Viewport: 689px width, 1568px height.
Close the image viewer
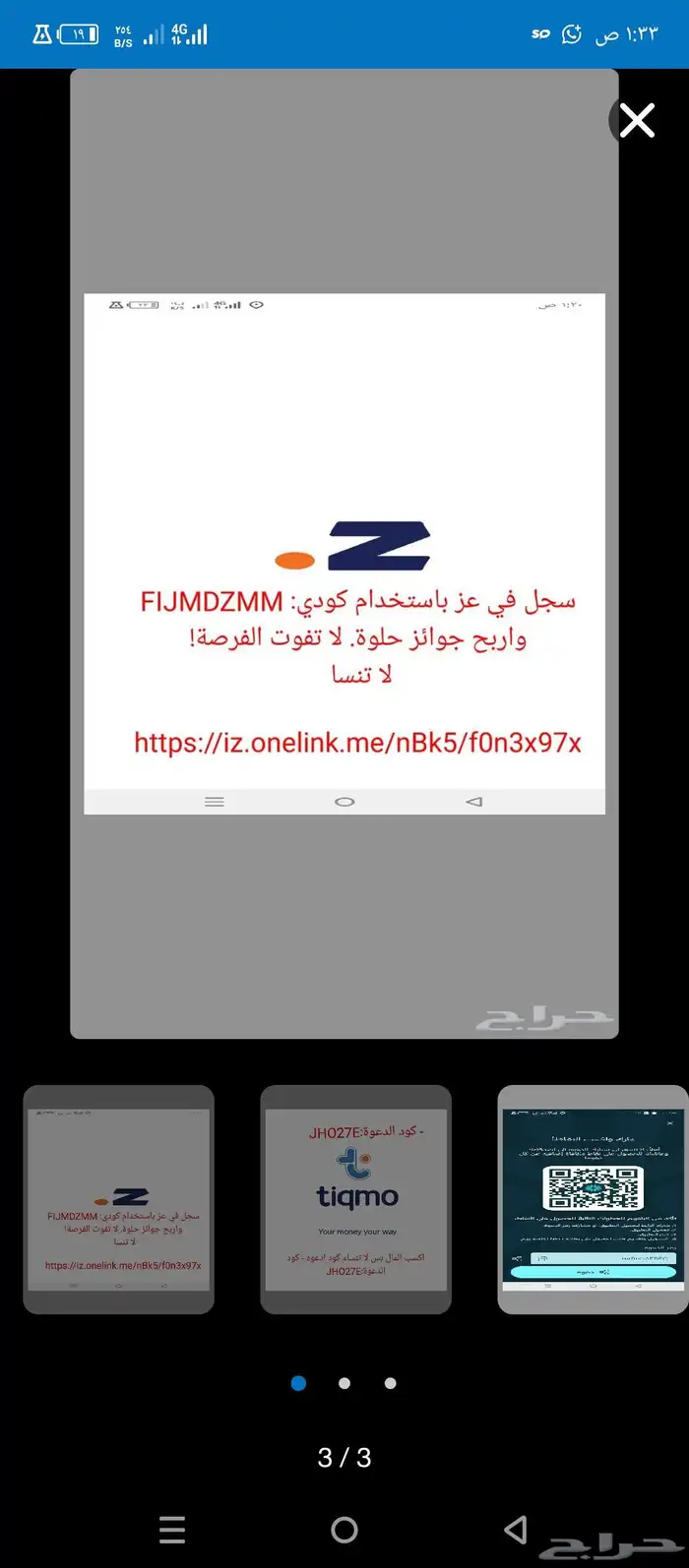click(x=637, y=121)
